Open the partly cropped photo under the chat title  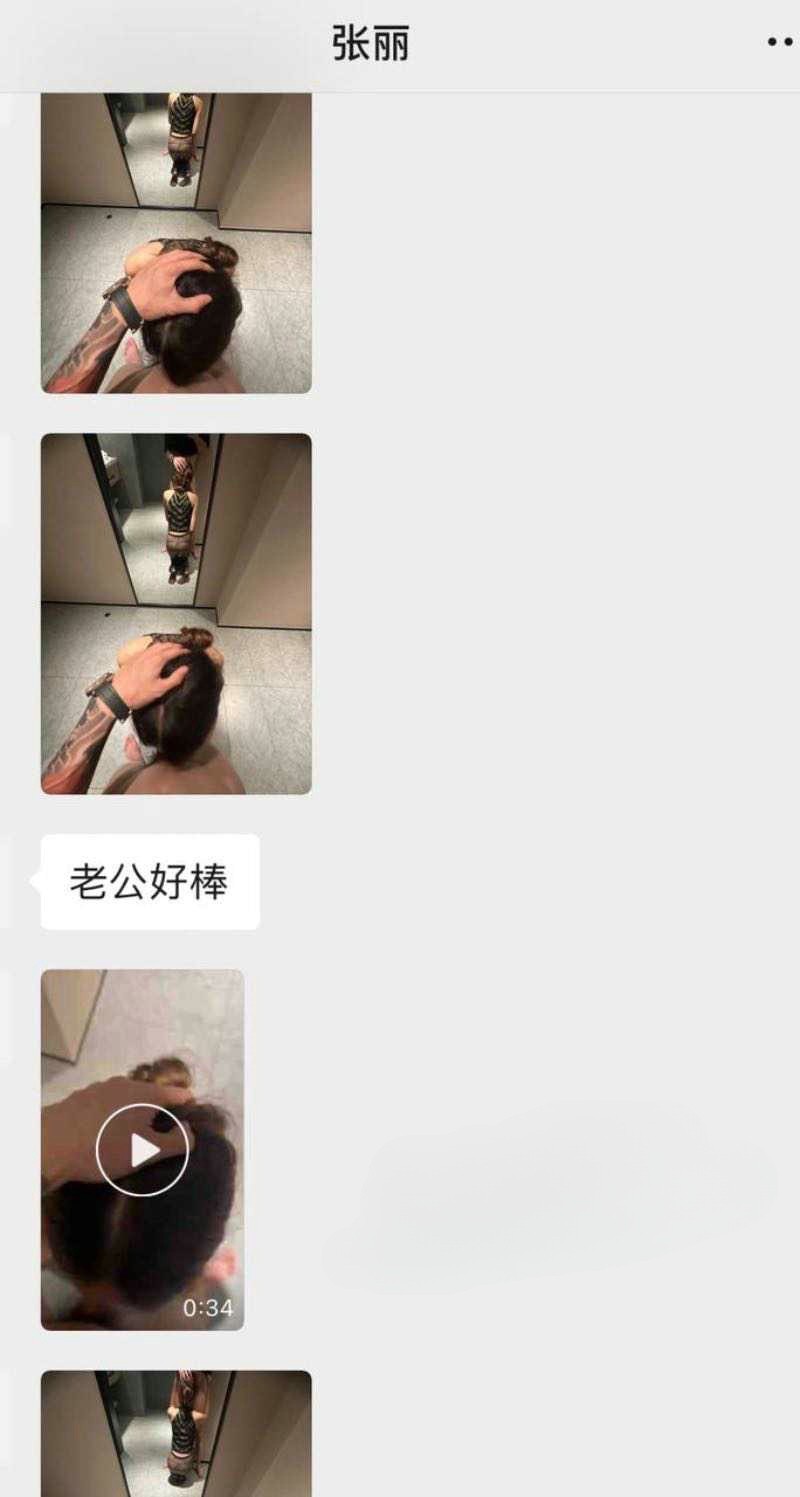coord(176,243)
